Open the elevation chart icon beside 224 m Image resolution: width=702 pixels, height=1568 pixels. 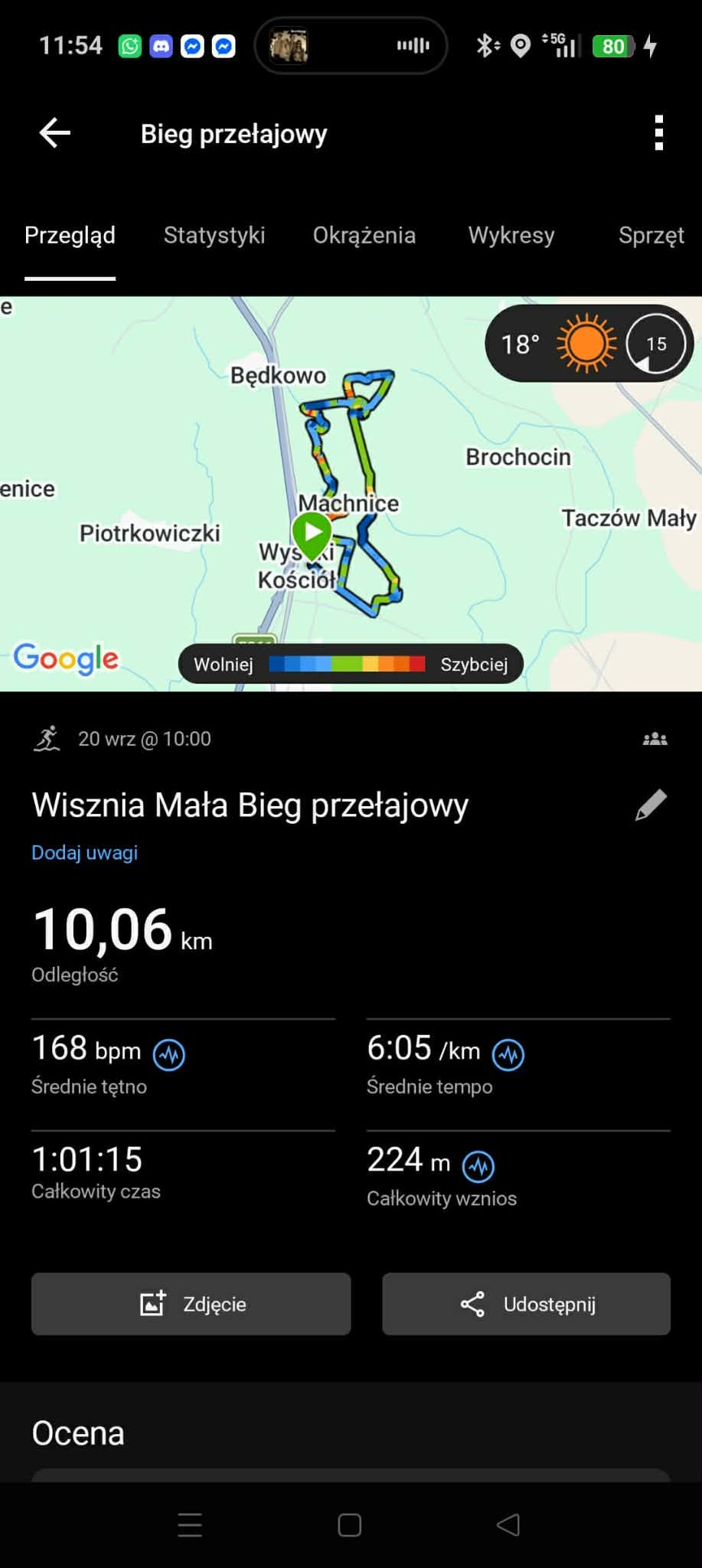[478, 1166]
